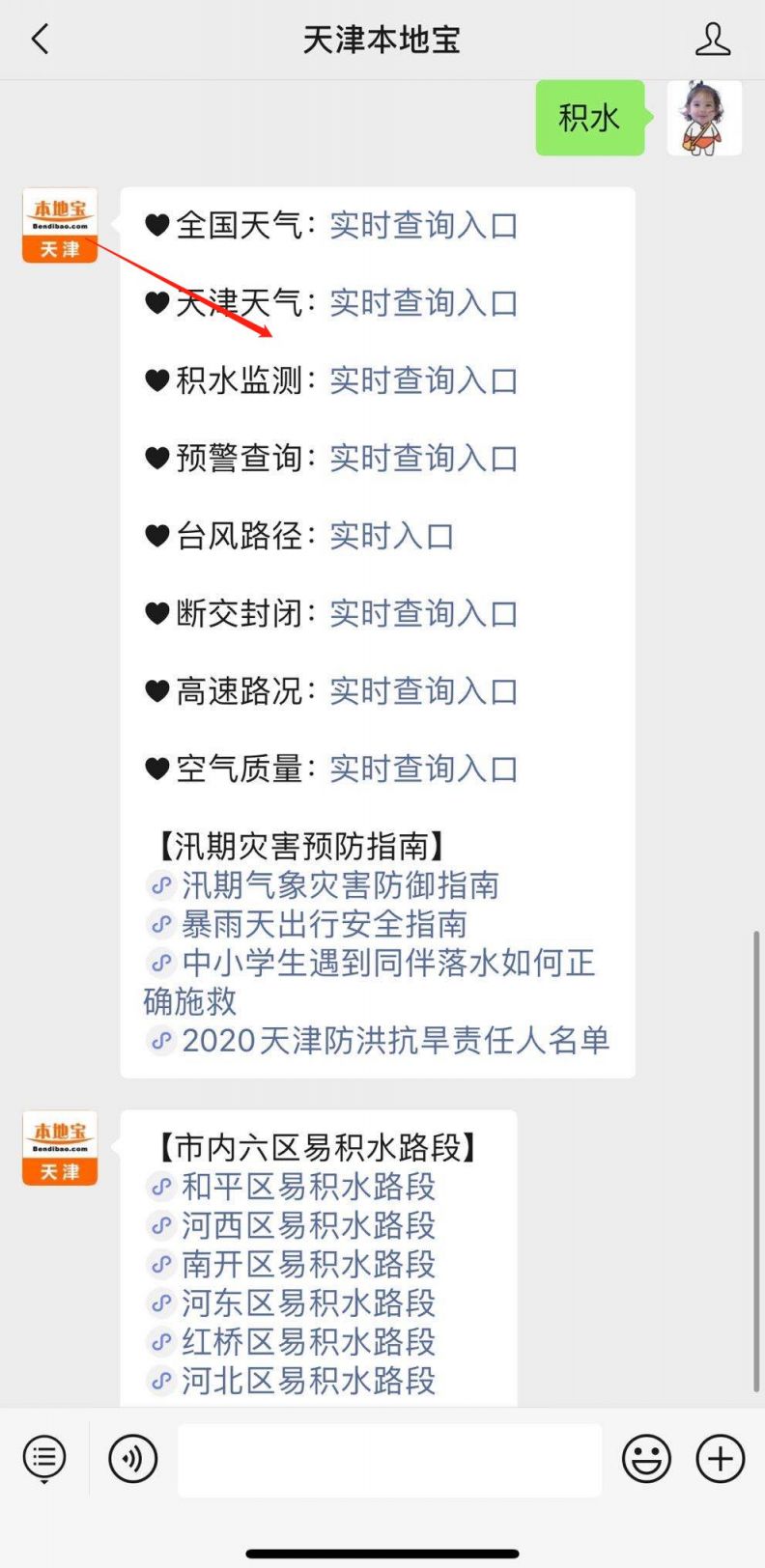The image size is (765, 1568).
Task: Open the emoji picker
Action: tap(646, 1458)
